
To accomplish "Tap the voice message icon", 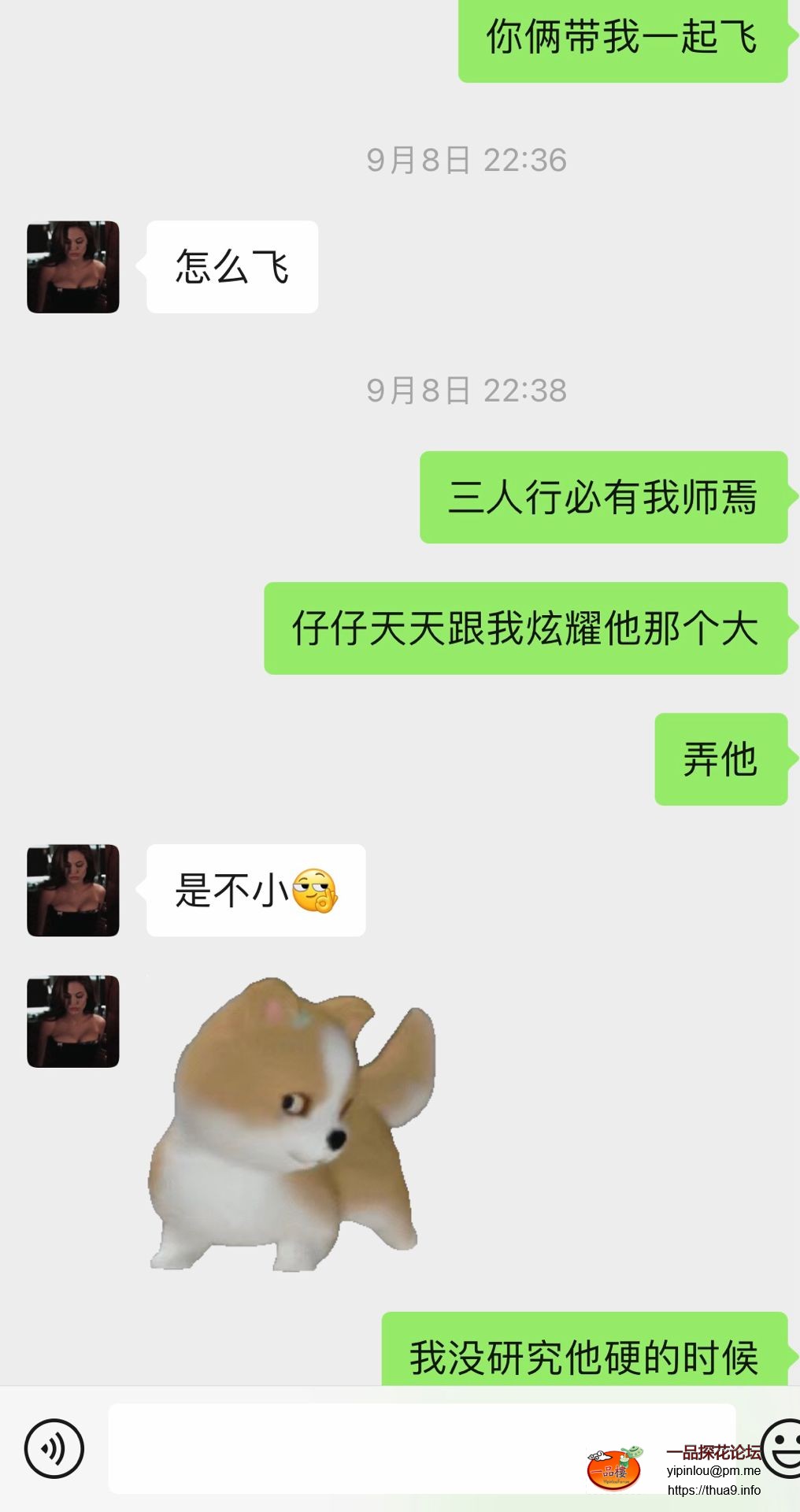I will (54, 1448).
